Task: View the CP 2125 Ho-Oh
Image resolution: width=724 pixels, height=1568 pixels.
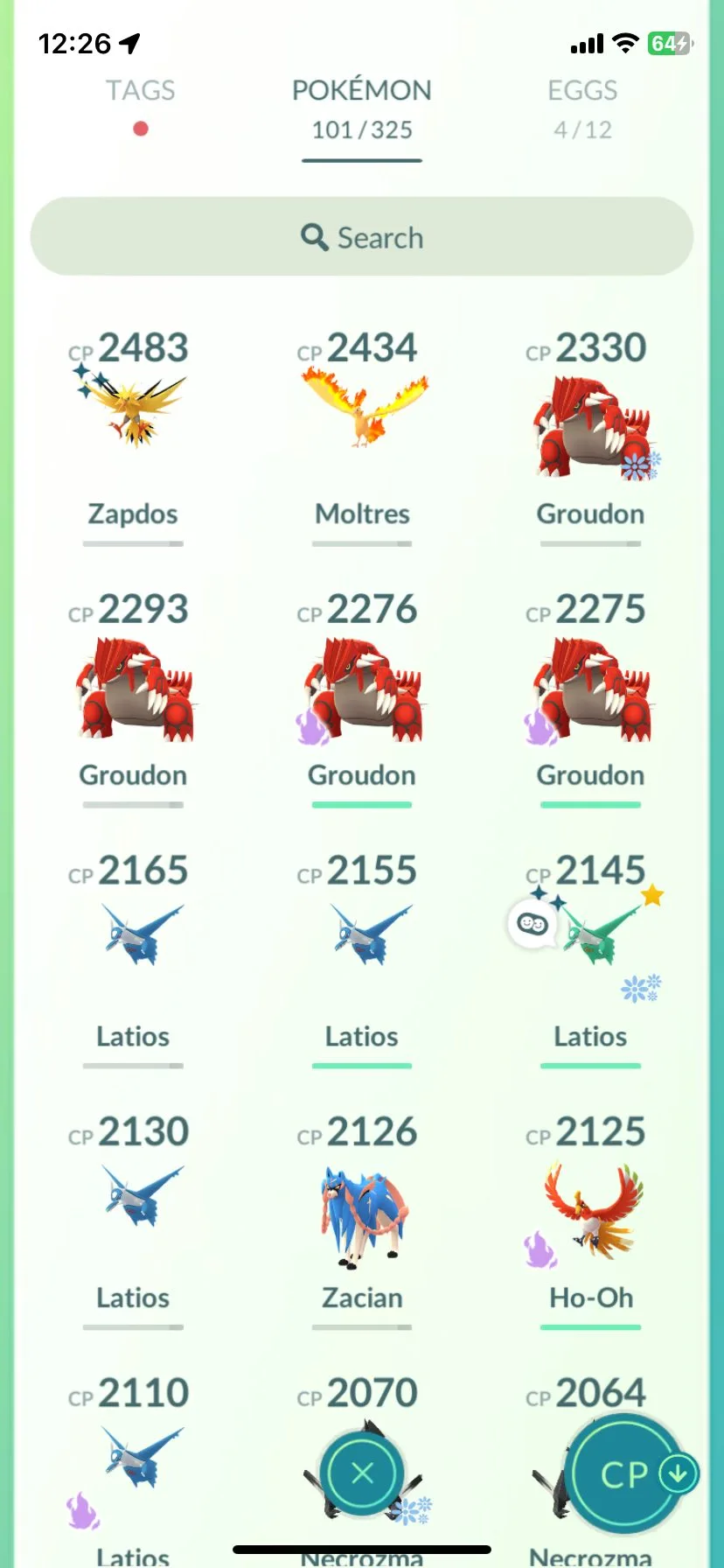Action: pyautogui.click(x=590, y=1212)
